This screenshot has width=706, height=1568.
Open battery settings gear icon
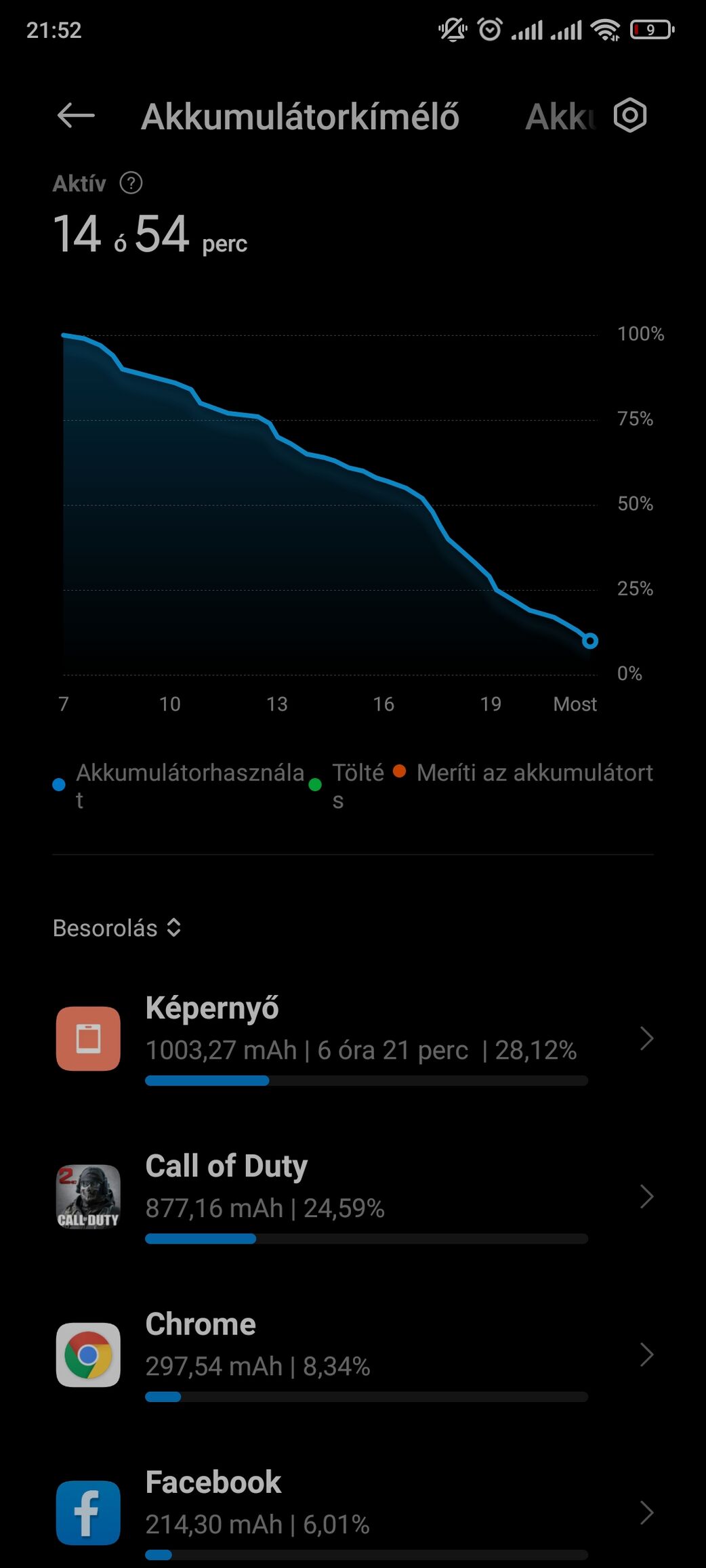[x=630, y=116]
